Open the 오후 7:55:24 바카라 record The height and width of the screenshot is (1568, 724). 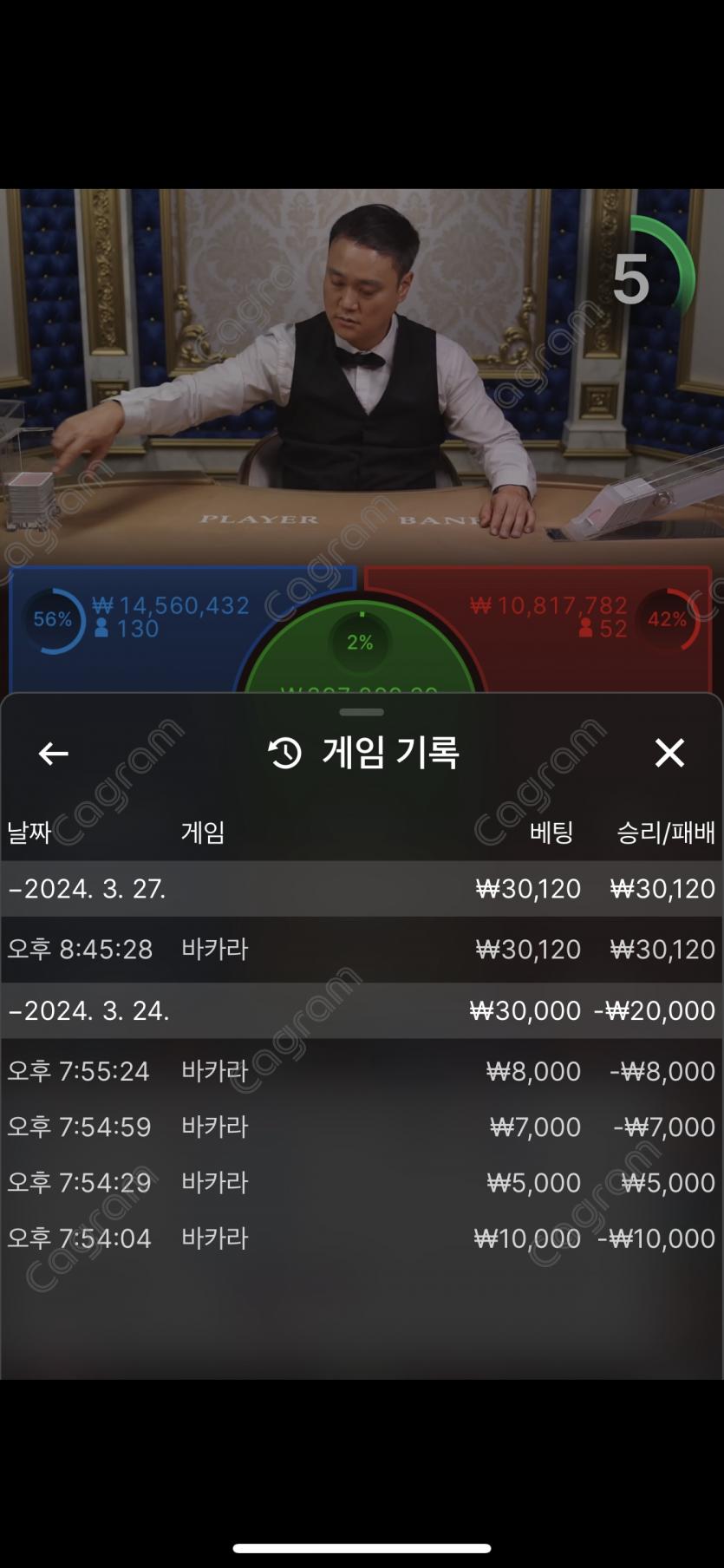pyautogui.click(x=362, y=1072)
